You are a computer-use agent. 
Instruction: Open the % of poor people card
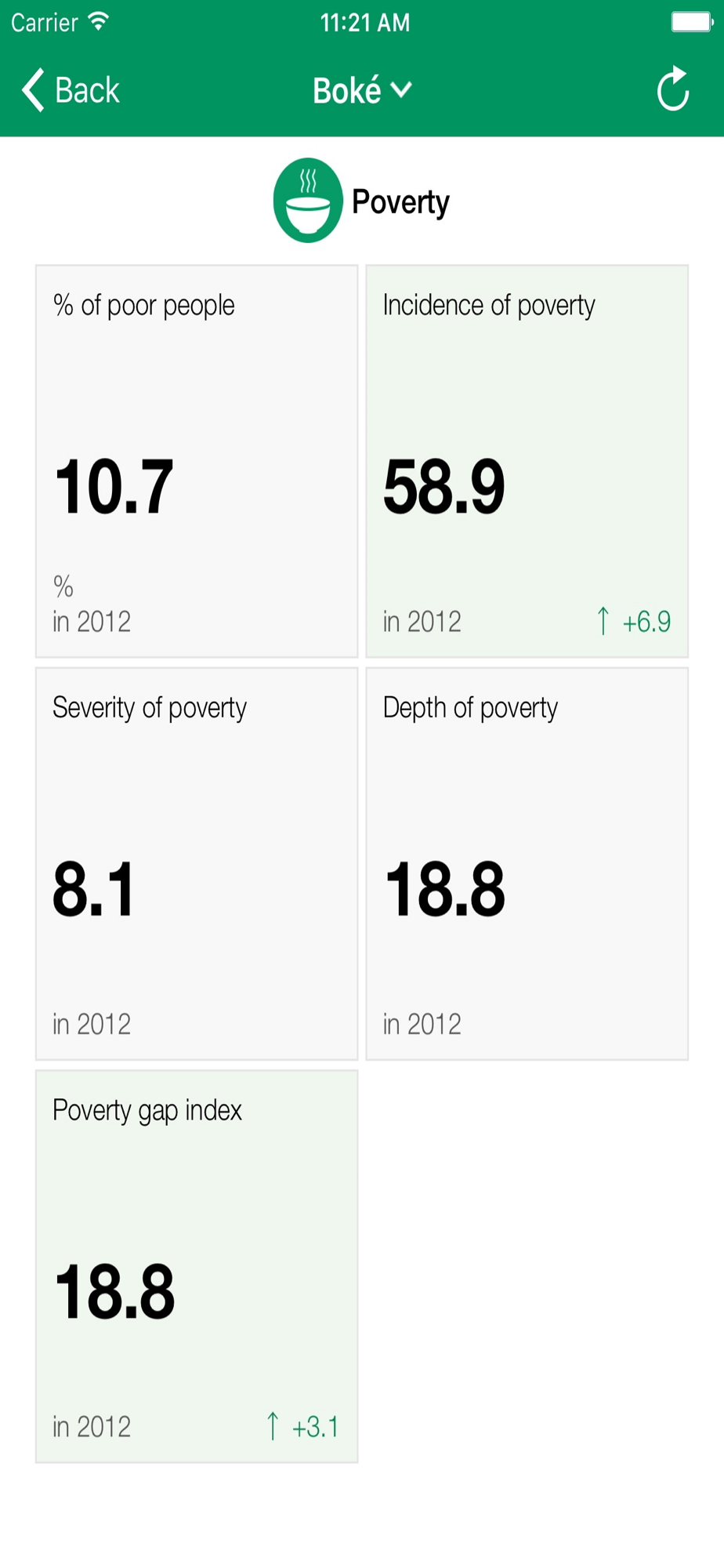(x=197, y=461)
